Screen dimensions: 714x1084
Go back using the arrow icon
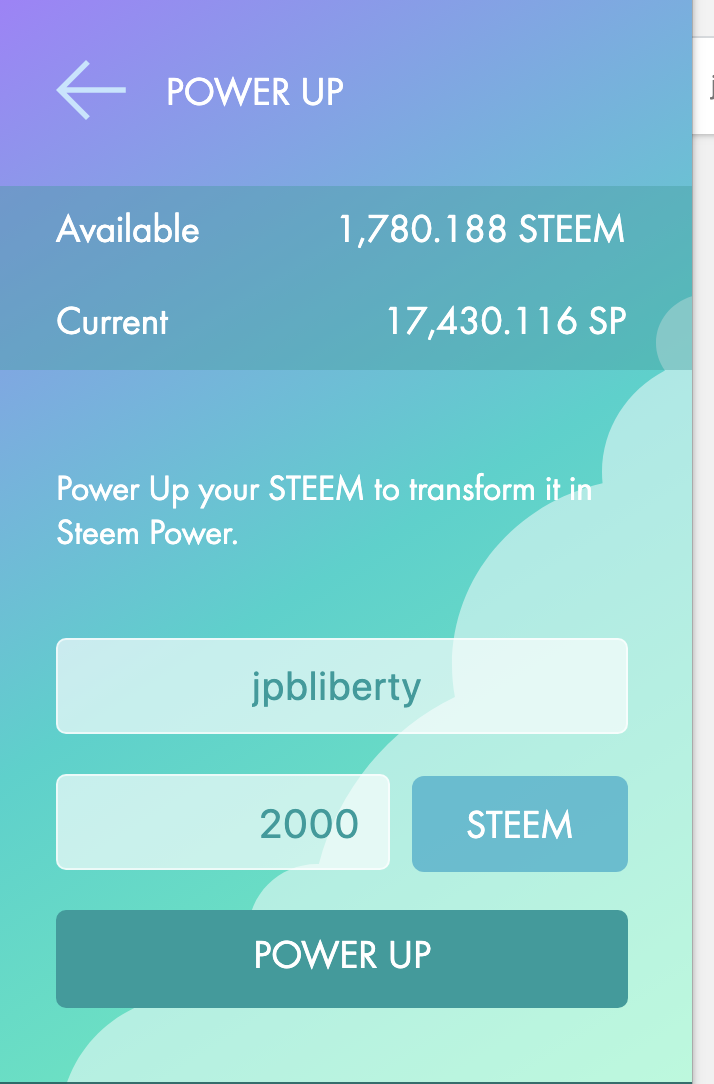pyautogui.click(x=90, y=91)
